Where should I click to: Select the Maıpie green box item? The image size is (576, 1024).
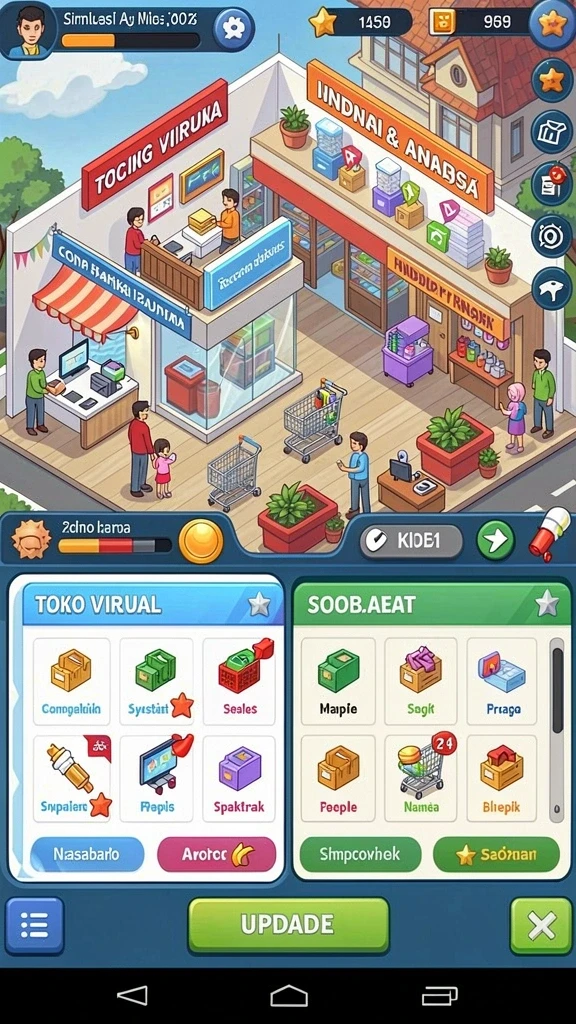[338, 680]
